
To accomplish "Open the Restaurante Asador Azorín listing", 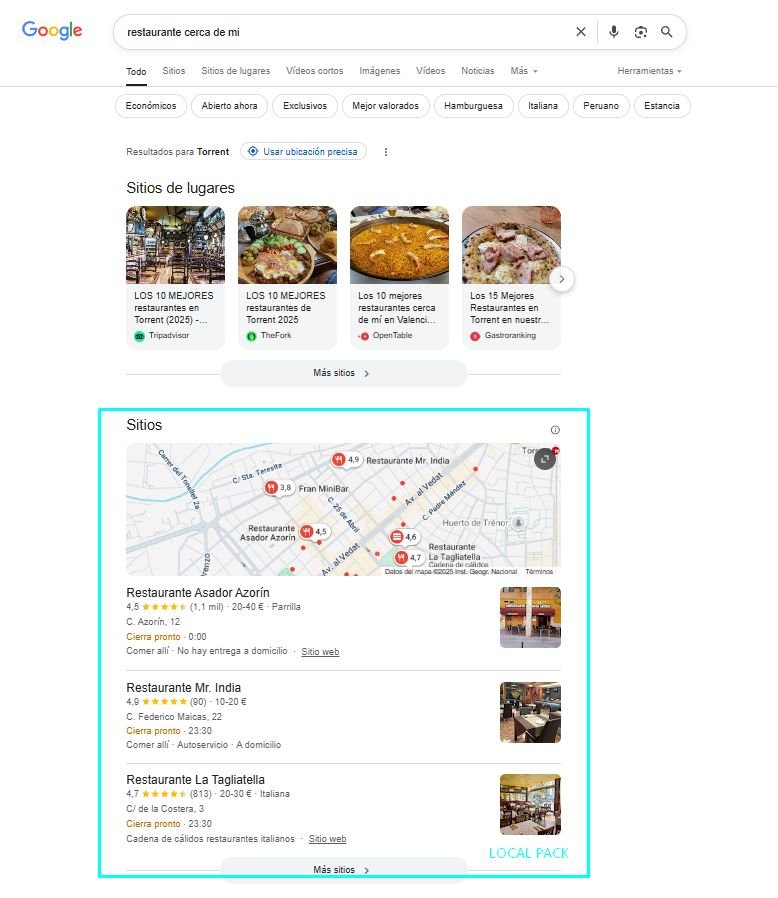I will tap(197, 593).
